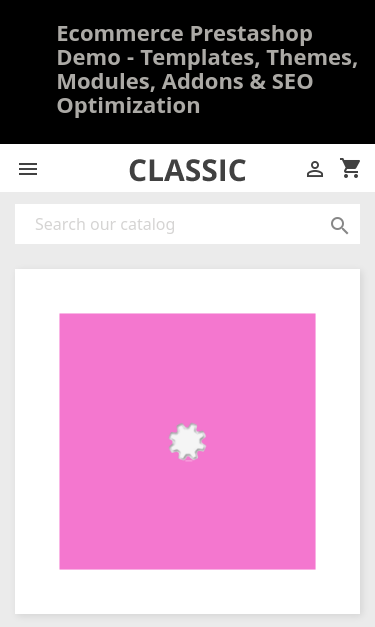Open the CLASSIC store logo home link
375x627 pixels.
pos(188,170)
